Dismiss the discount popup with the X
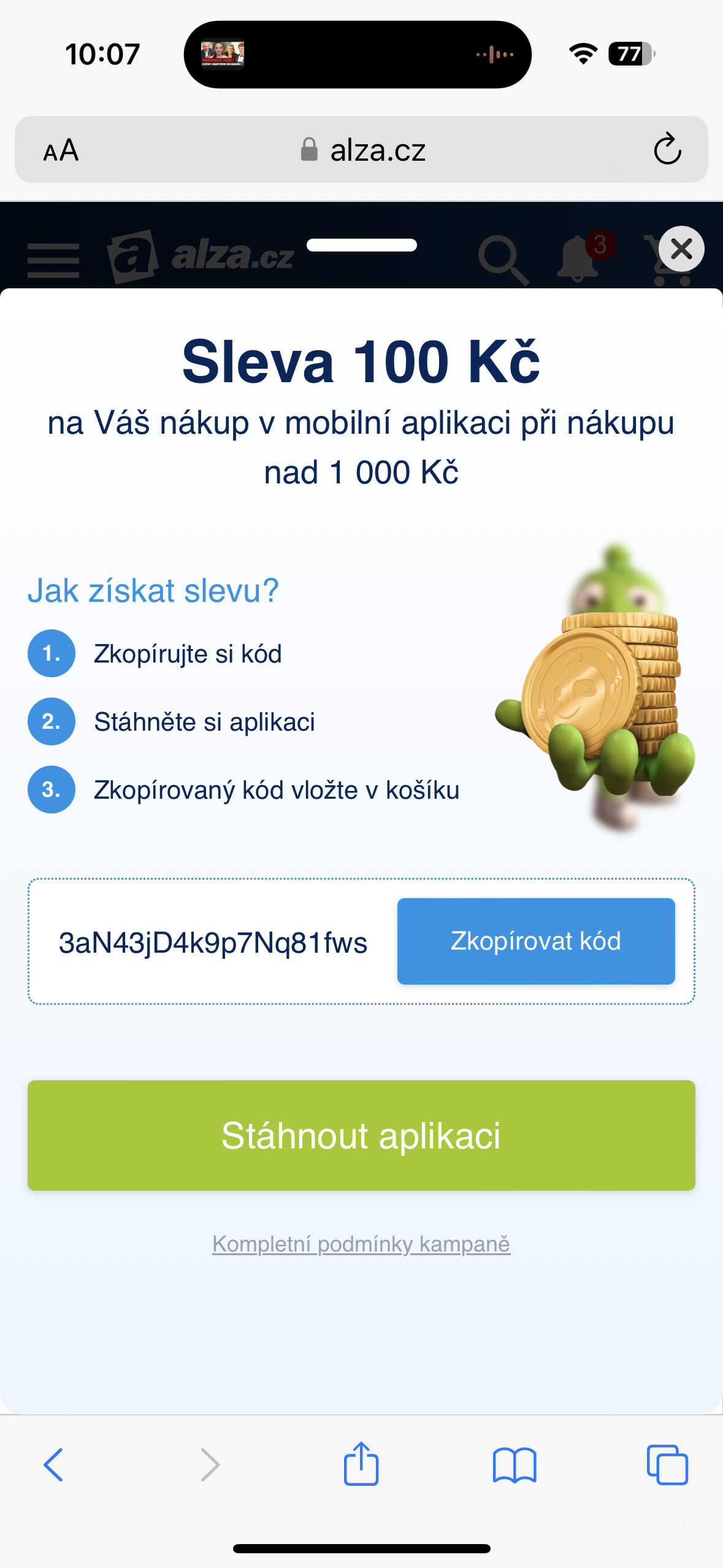 [681, 249]
